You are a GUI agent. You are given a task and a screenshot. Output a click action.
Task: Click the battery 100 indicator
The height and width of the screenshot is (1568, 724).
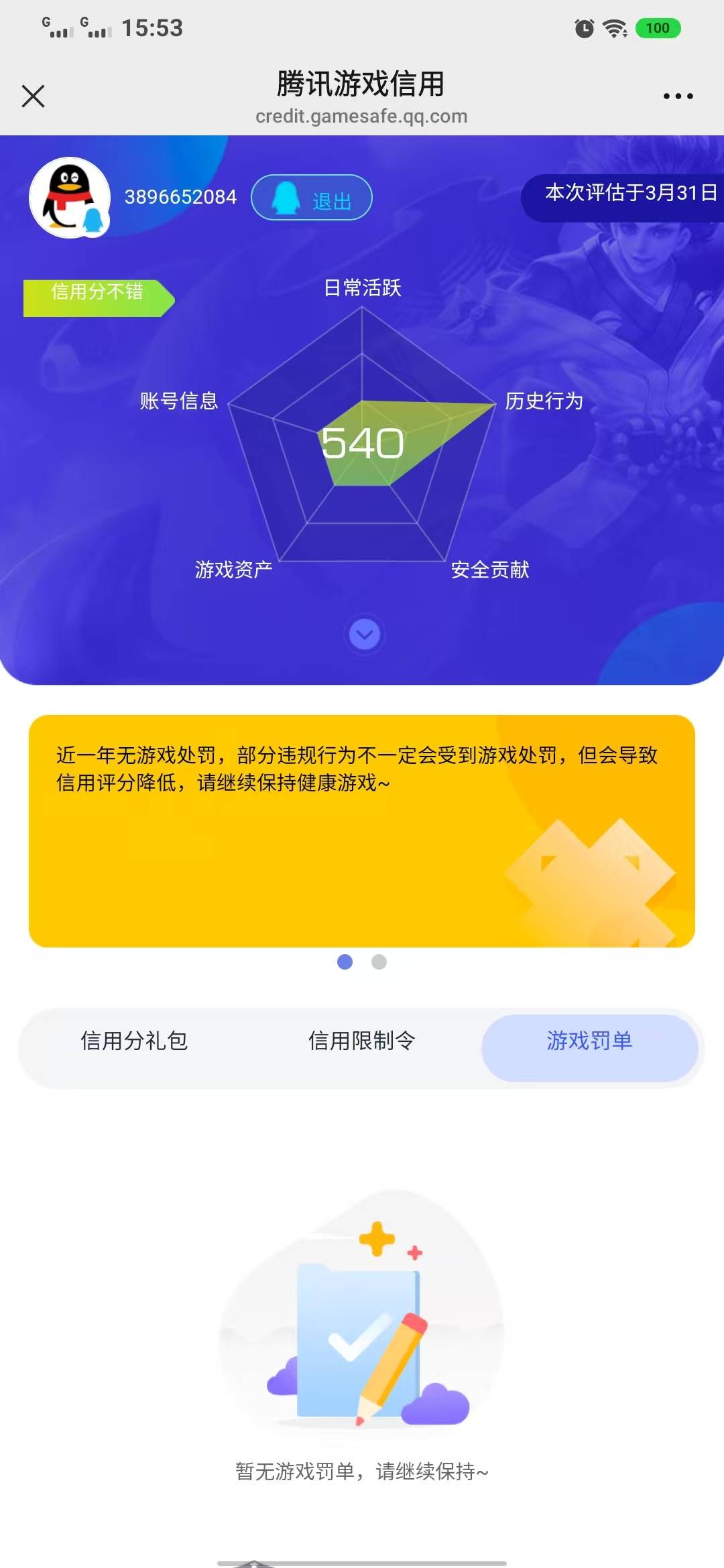point(658,27)
